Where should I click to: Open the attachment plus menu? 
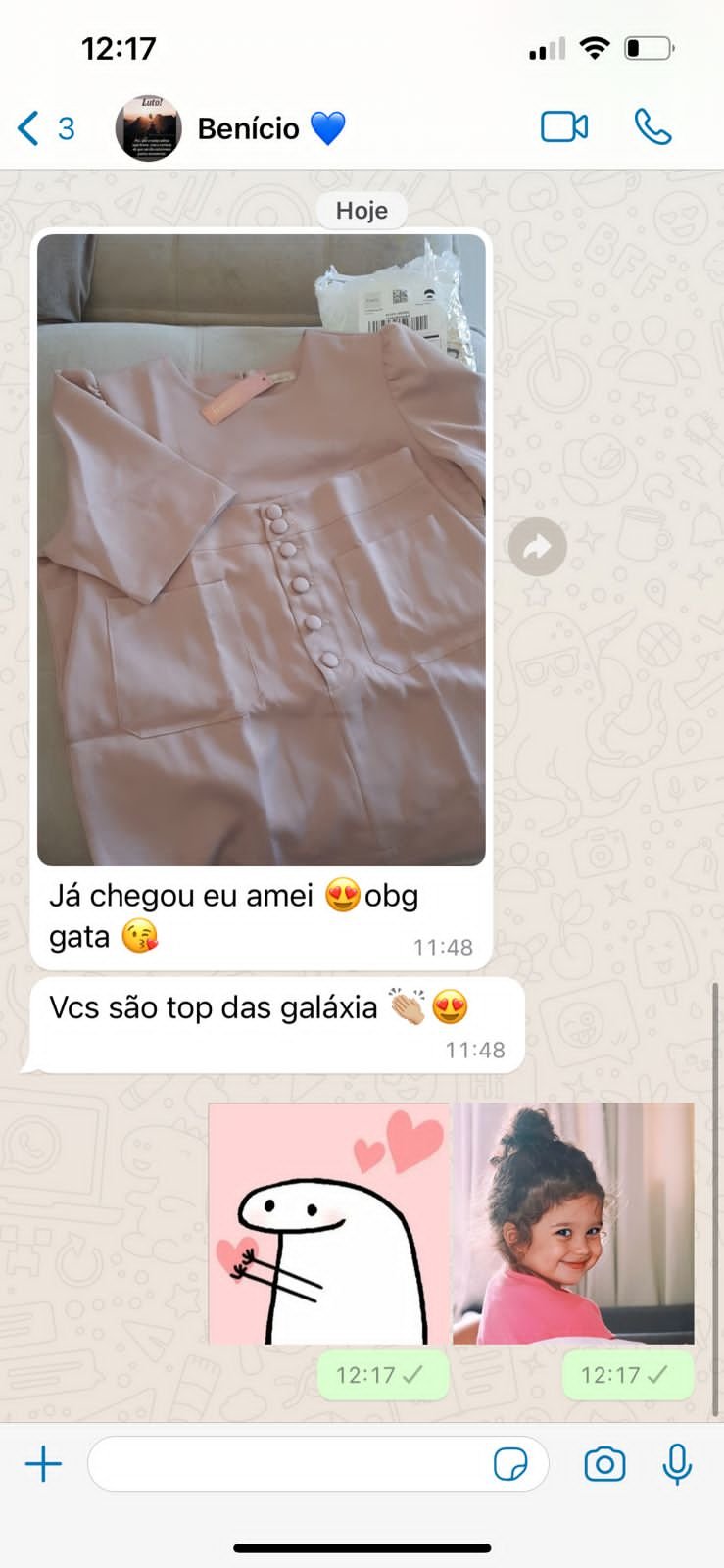[x=43, y=1465]
